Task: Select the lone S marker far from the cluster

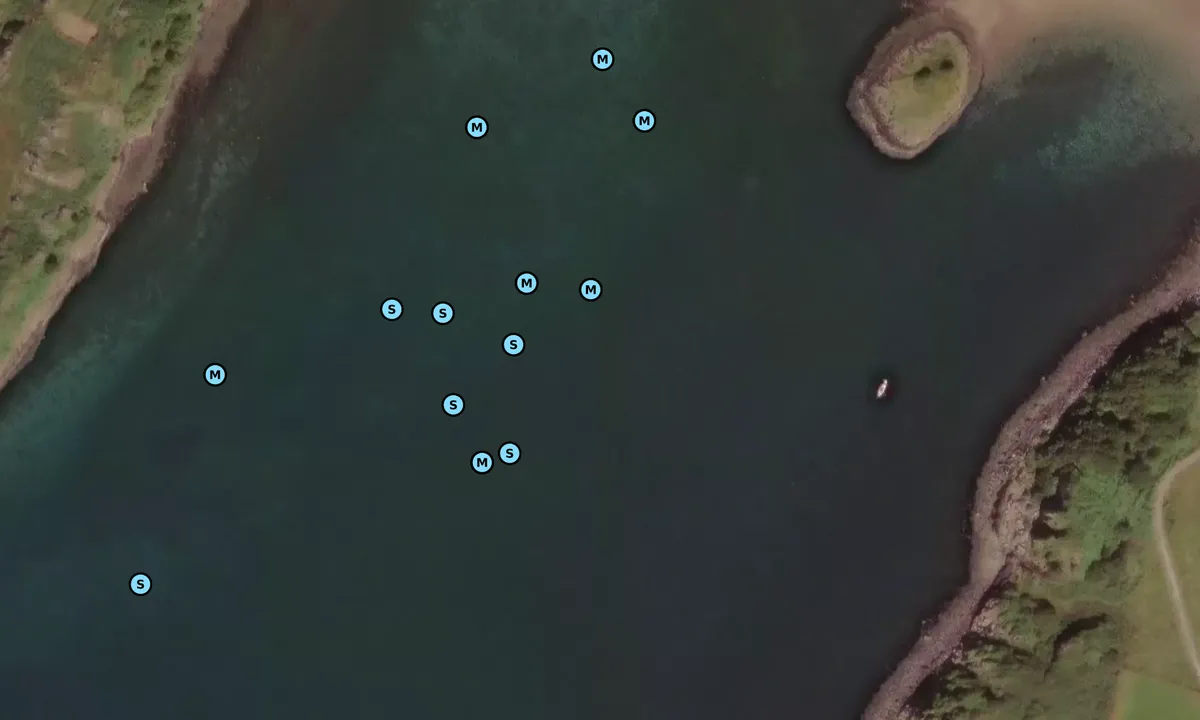Action: pyautogui.click(x=140, y=584)
